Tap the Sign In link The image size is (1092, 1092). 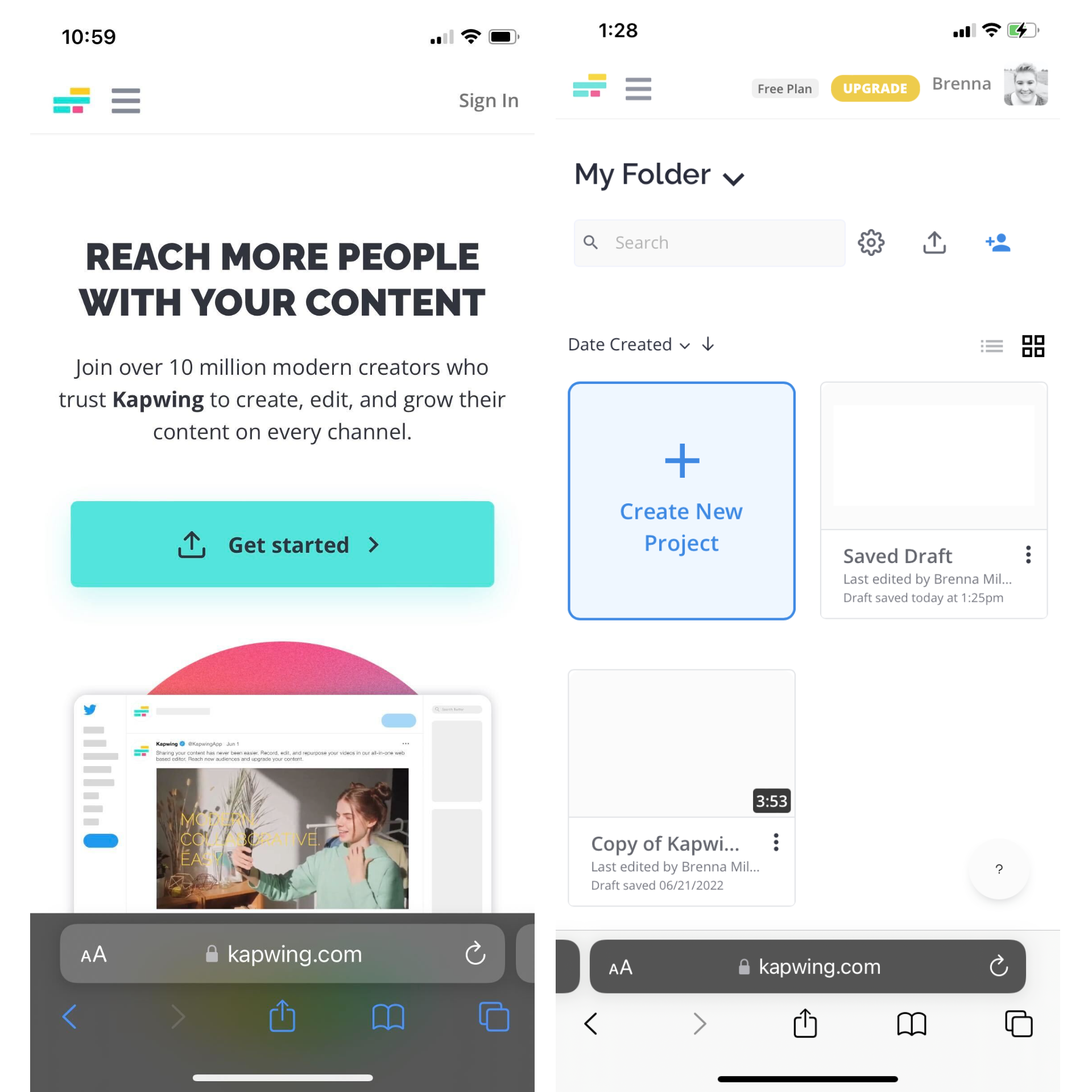pos(488,101)
